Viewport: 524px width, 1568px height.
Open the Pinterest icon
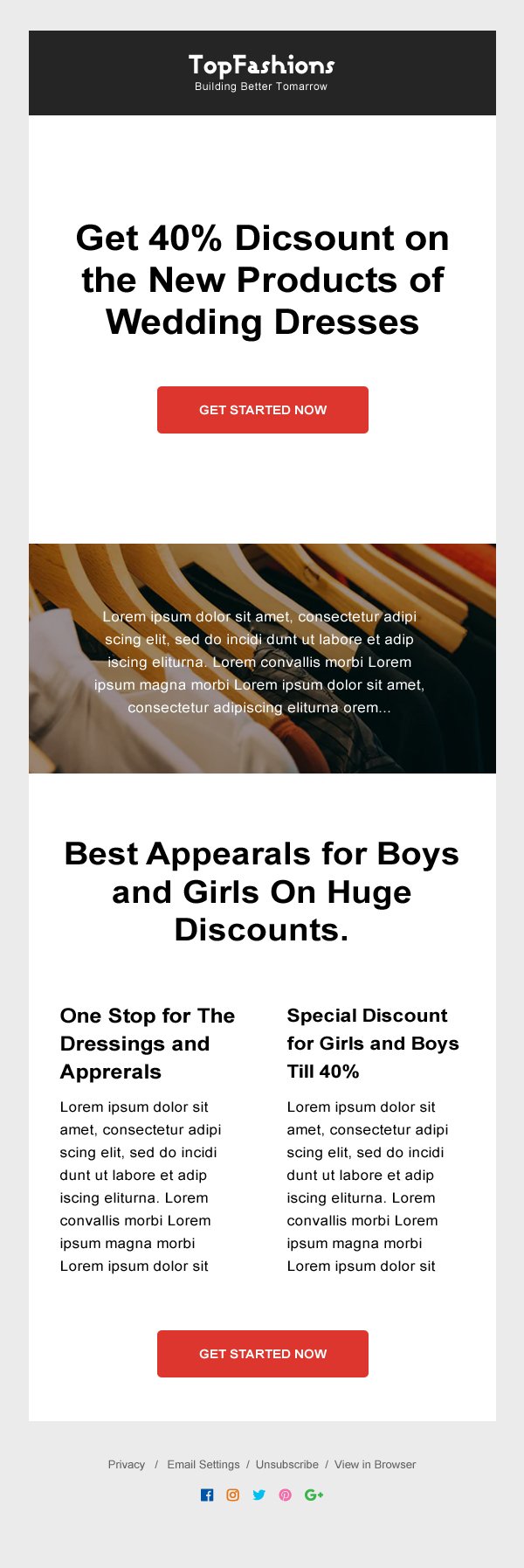[285, 1495]
